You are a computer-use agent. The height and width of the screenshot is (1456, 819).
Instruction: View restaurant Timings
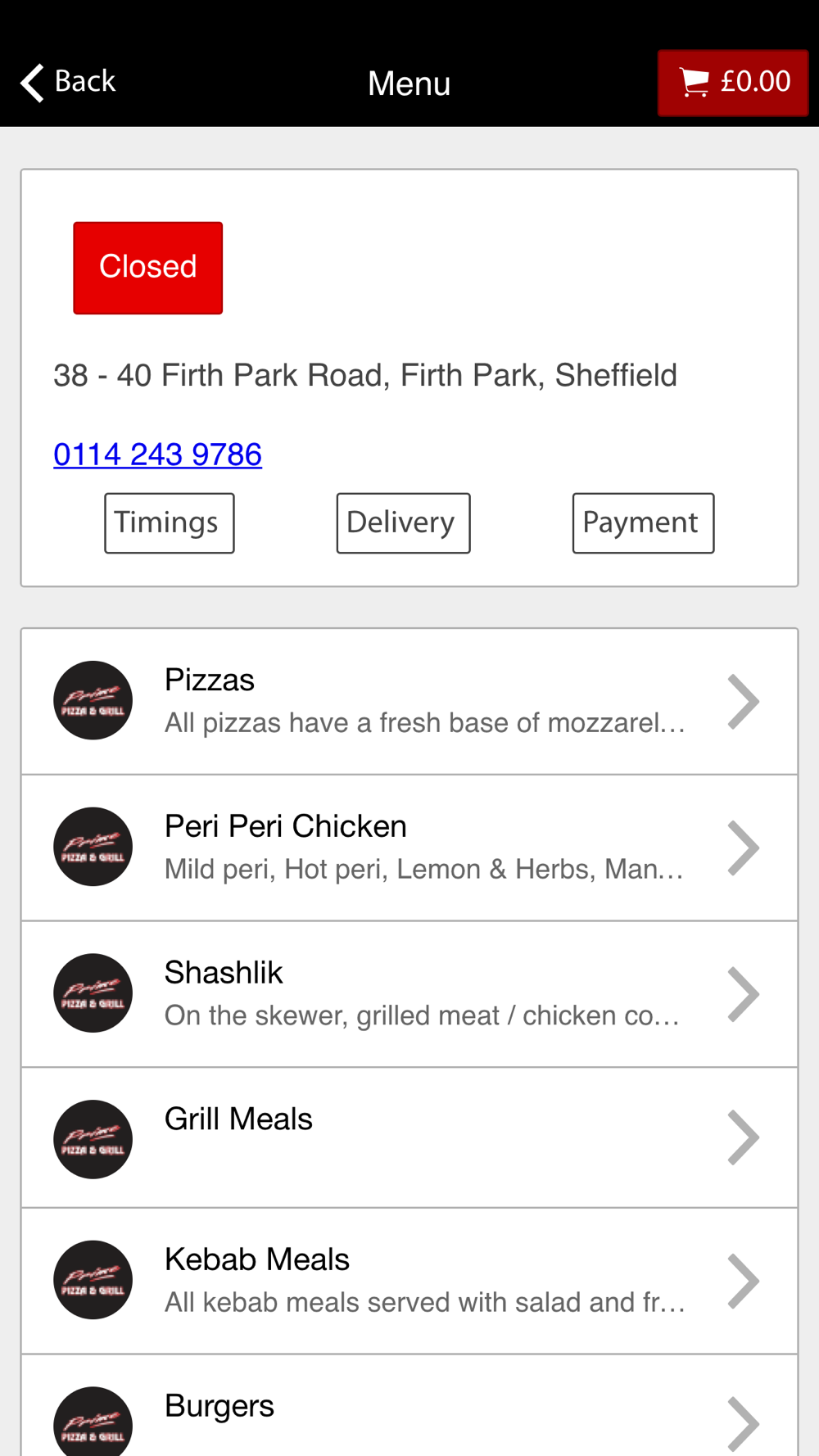[x=170, y=523]
